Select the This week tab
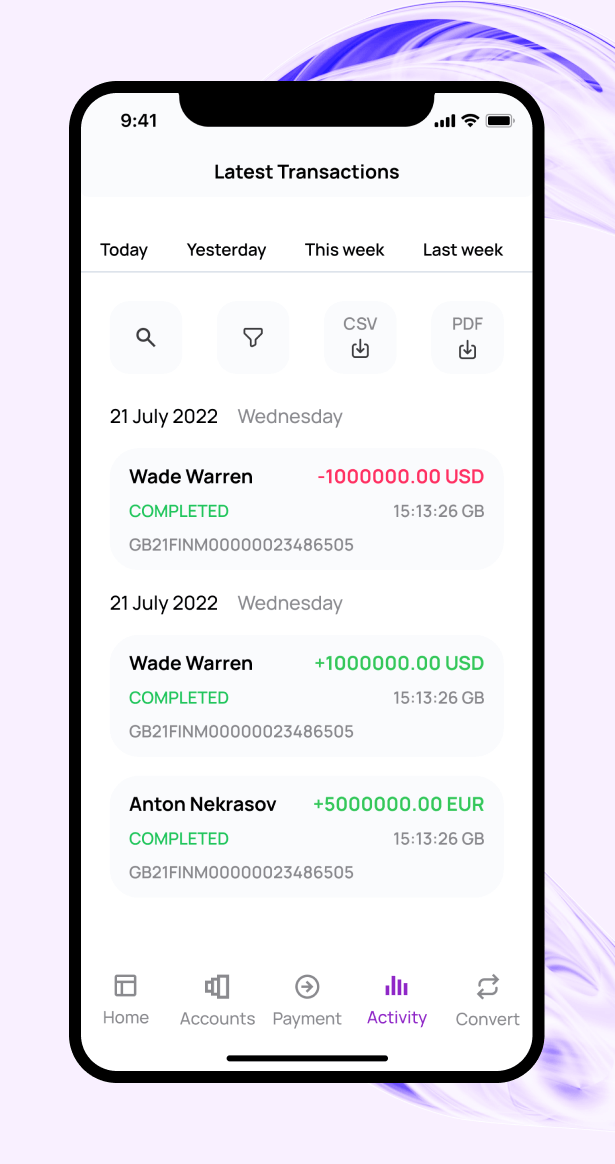Image resolution: width=615 pixels, height=1164 pixels. (x=345, y=250)
